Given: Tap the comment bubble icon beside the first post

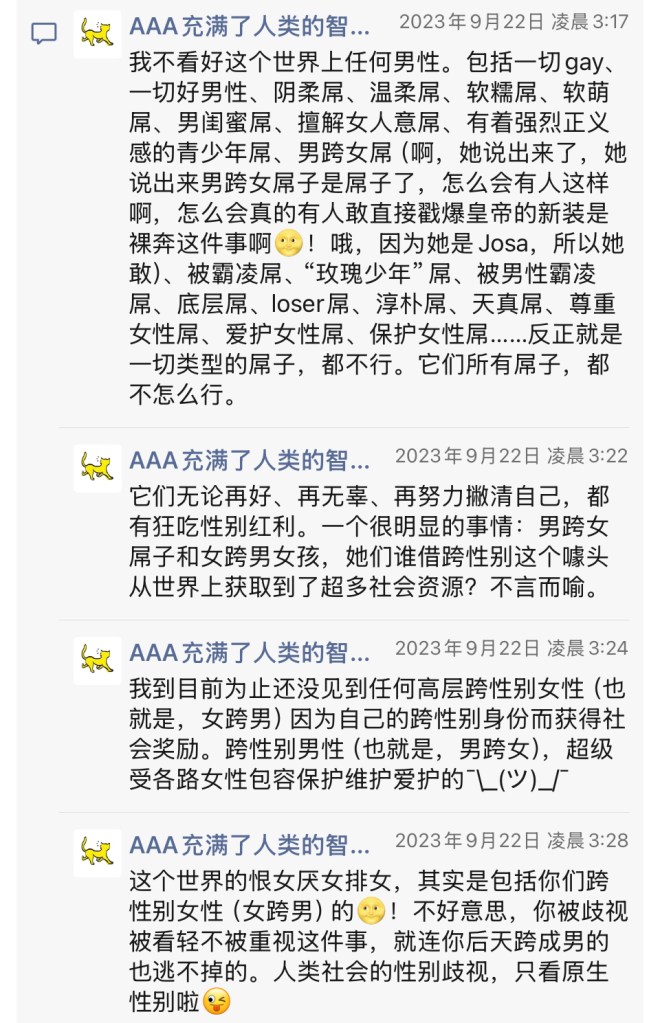Looking at the screenshot, I should click(44, 34).
